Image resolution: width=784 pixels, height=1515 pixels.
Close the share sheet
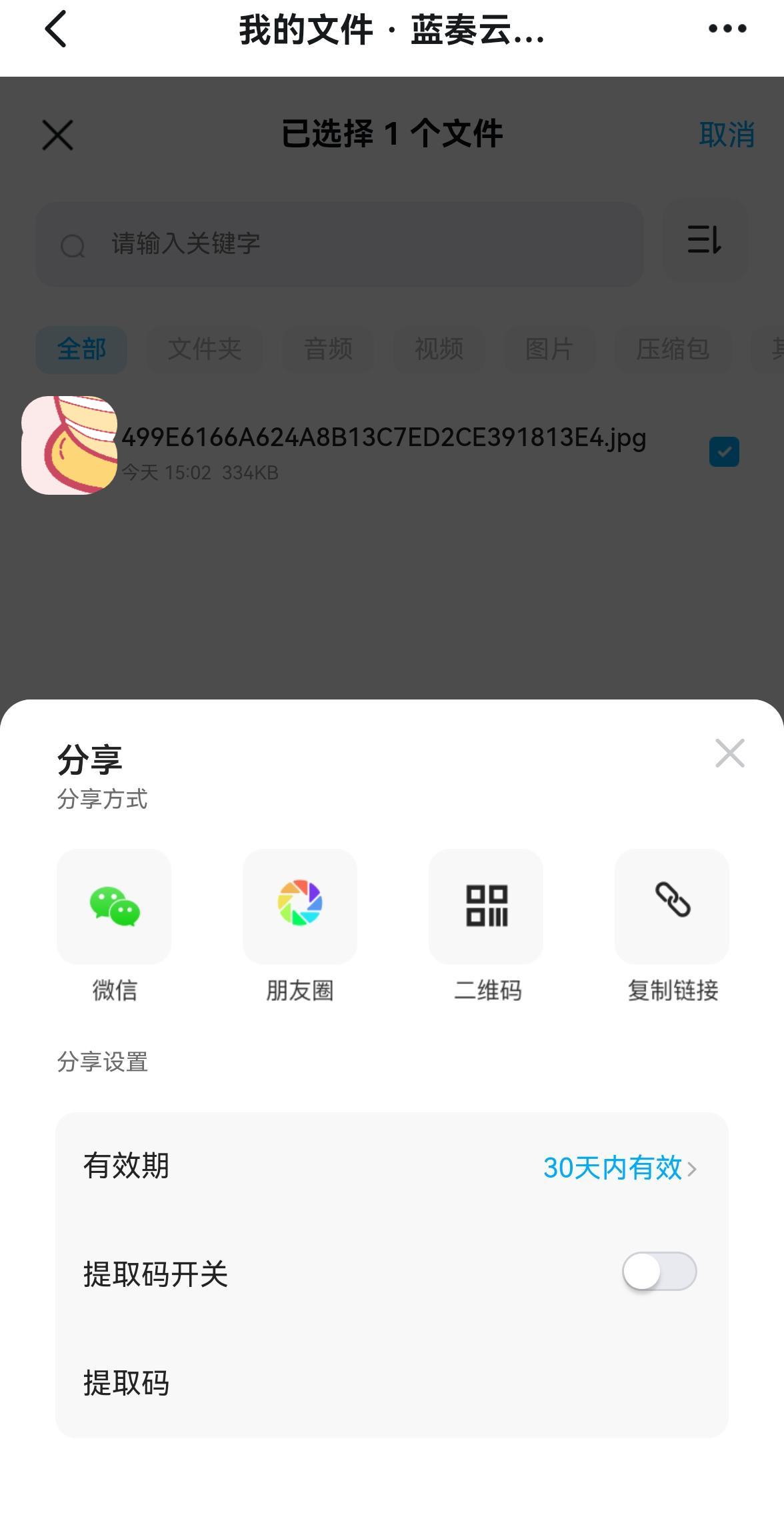[729, 753]
